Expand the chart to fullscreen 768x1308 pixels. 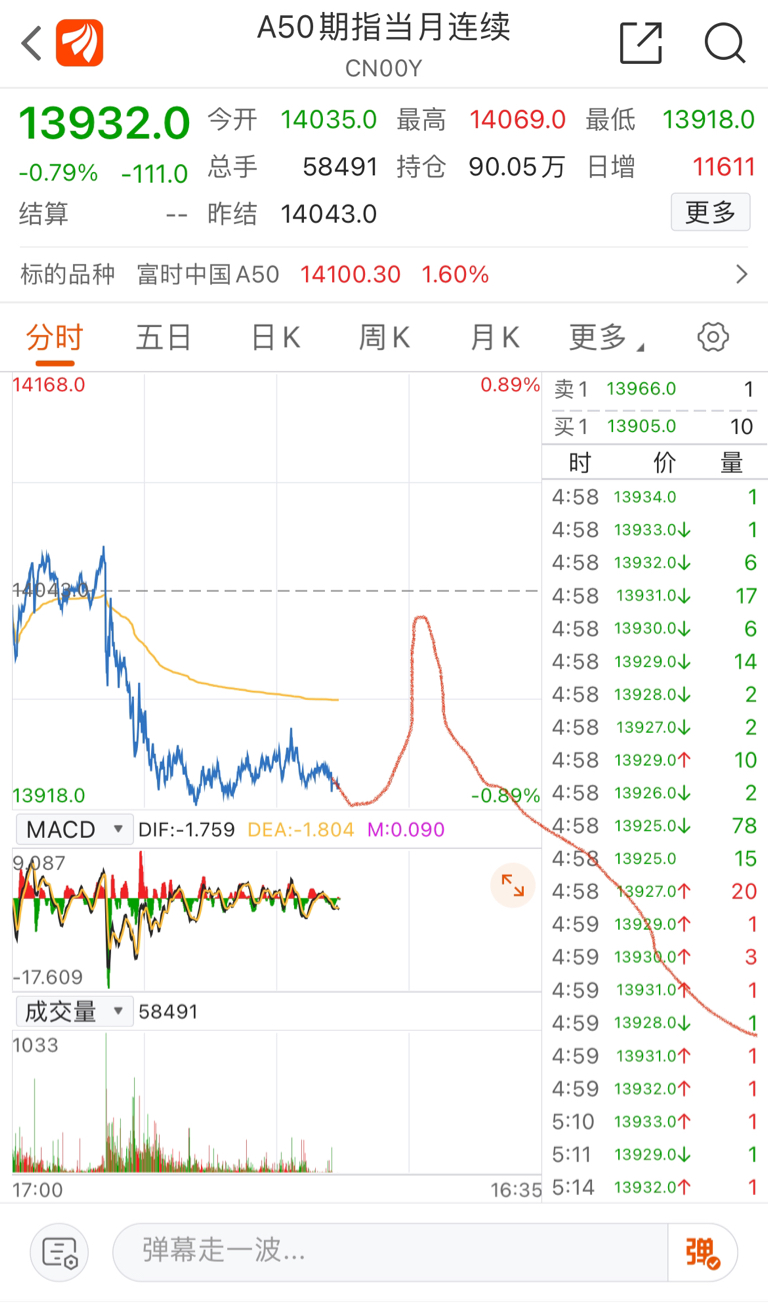click(x=513, y=885)
